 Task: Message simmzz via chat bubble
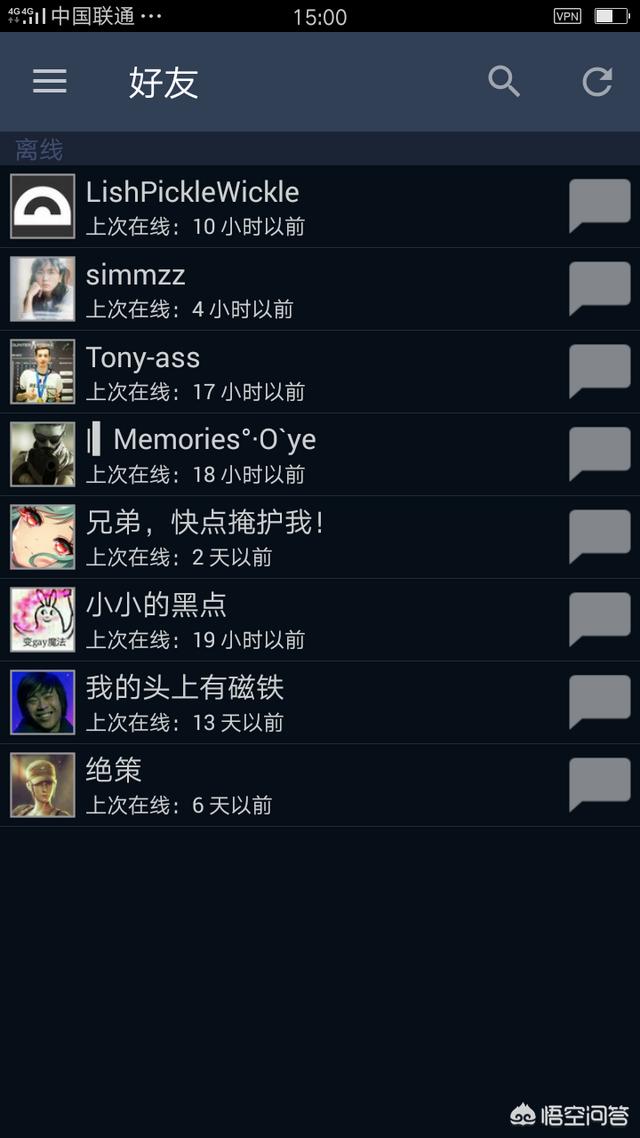pyautogui.click(x=599, y=289)
